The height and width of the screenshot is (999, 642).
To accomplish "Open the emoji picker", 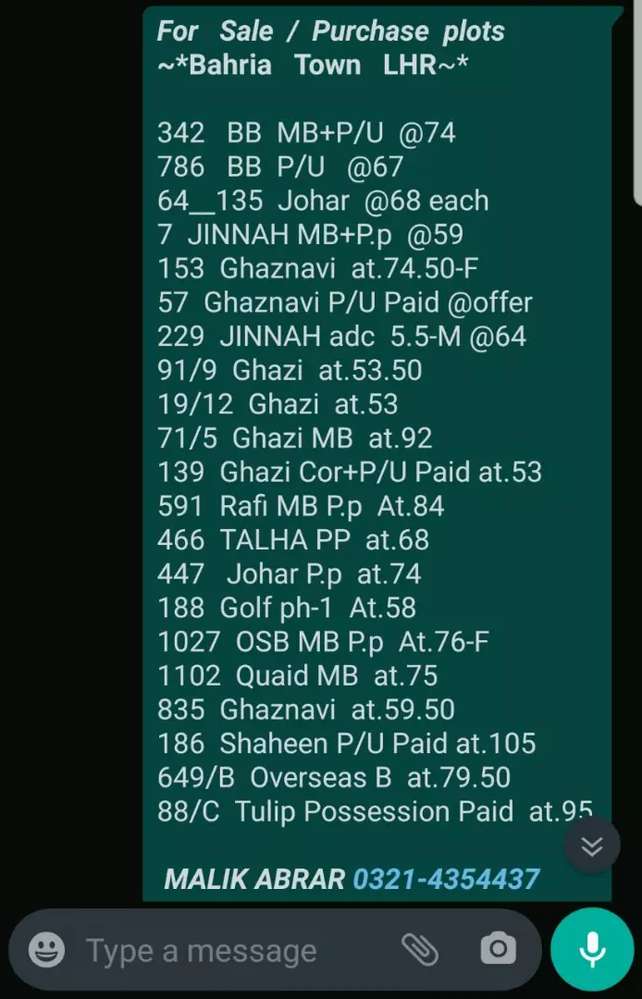I will [x=46, y=950].
